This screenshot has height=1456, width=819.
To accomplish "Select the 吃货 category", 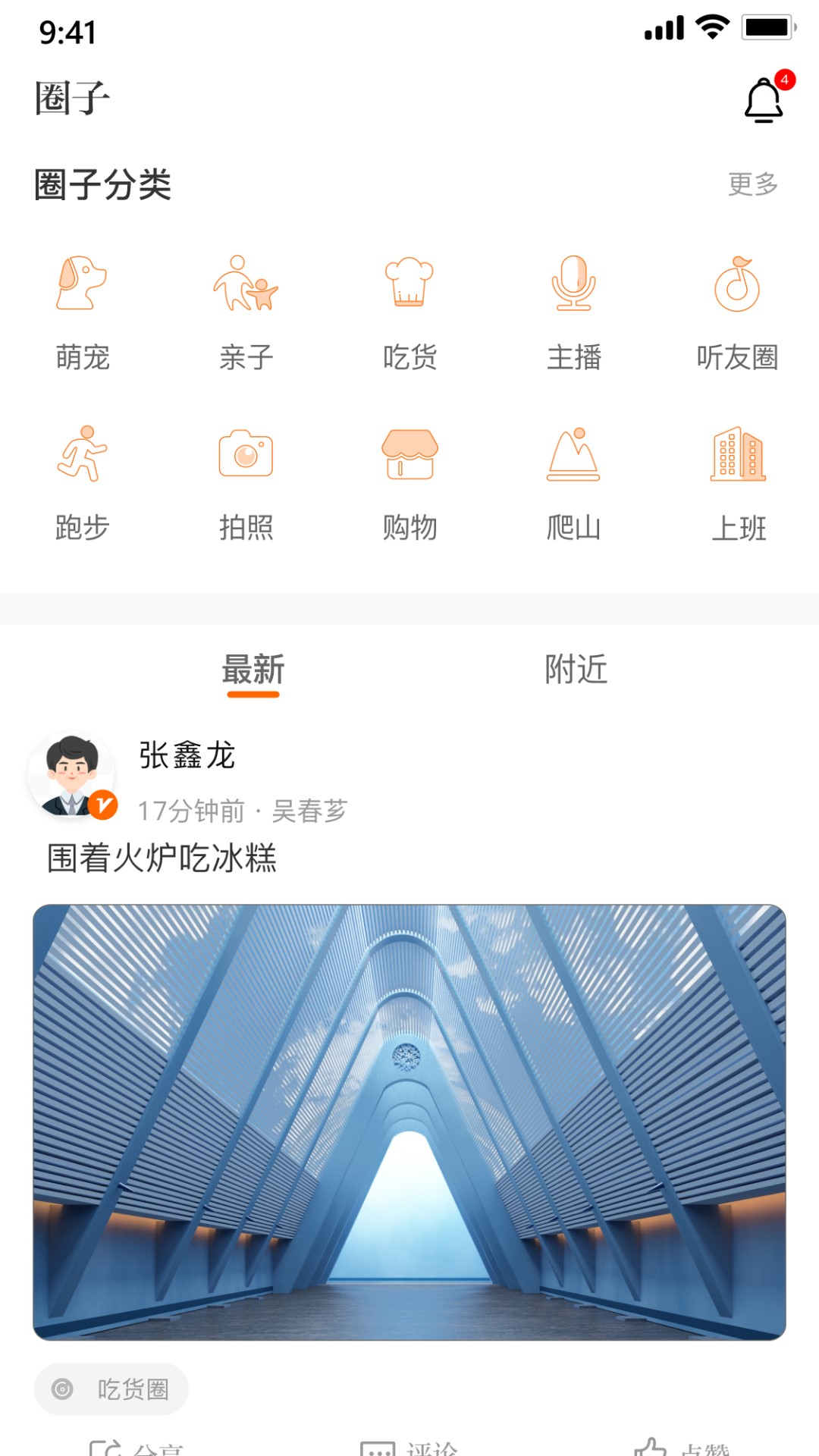I will [x=409, y=312].
